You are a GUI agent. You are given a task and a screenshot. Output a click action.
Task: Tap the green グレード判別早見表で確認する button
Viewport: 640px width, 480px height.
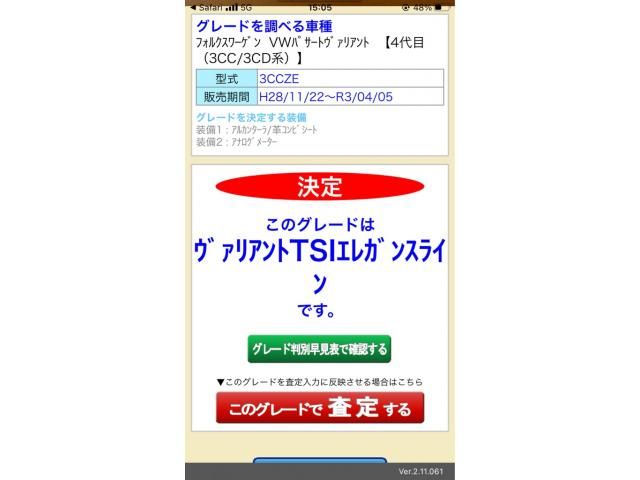[x=319, y=349]
